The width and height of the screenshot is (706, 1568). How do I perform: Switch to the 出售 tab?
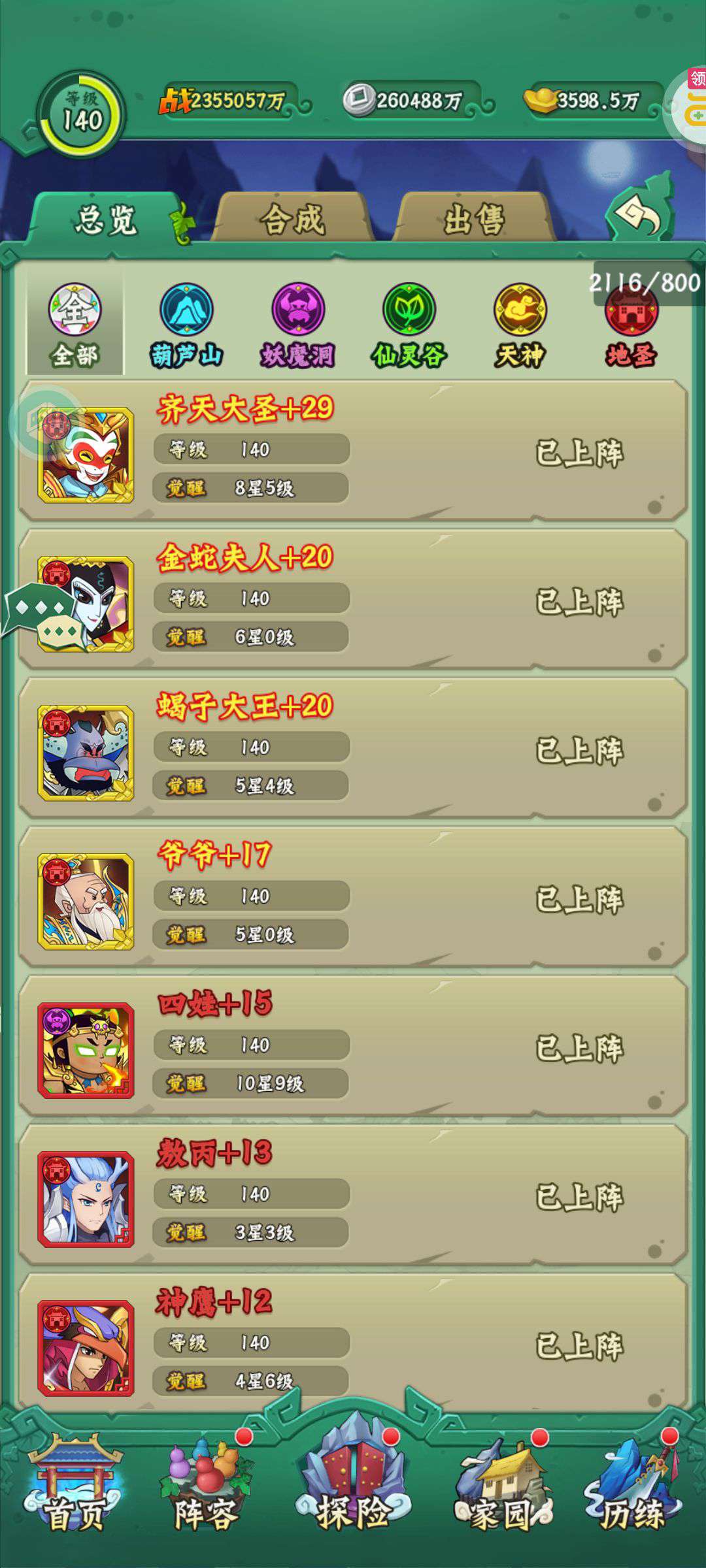pyautogui.click(x=474, y=219)
